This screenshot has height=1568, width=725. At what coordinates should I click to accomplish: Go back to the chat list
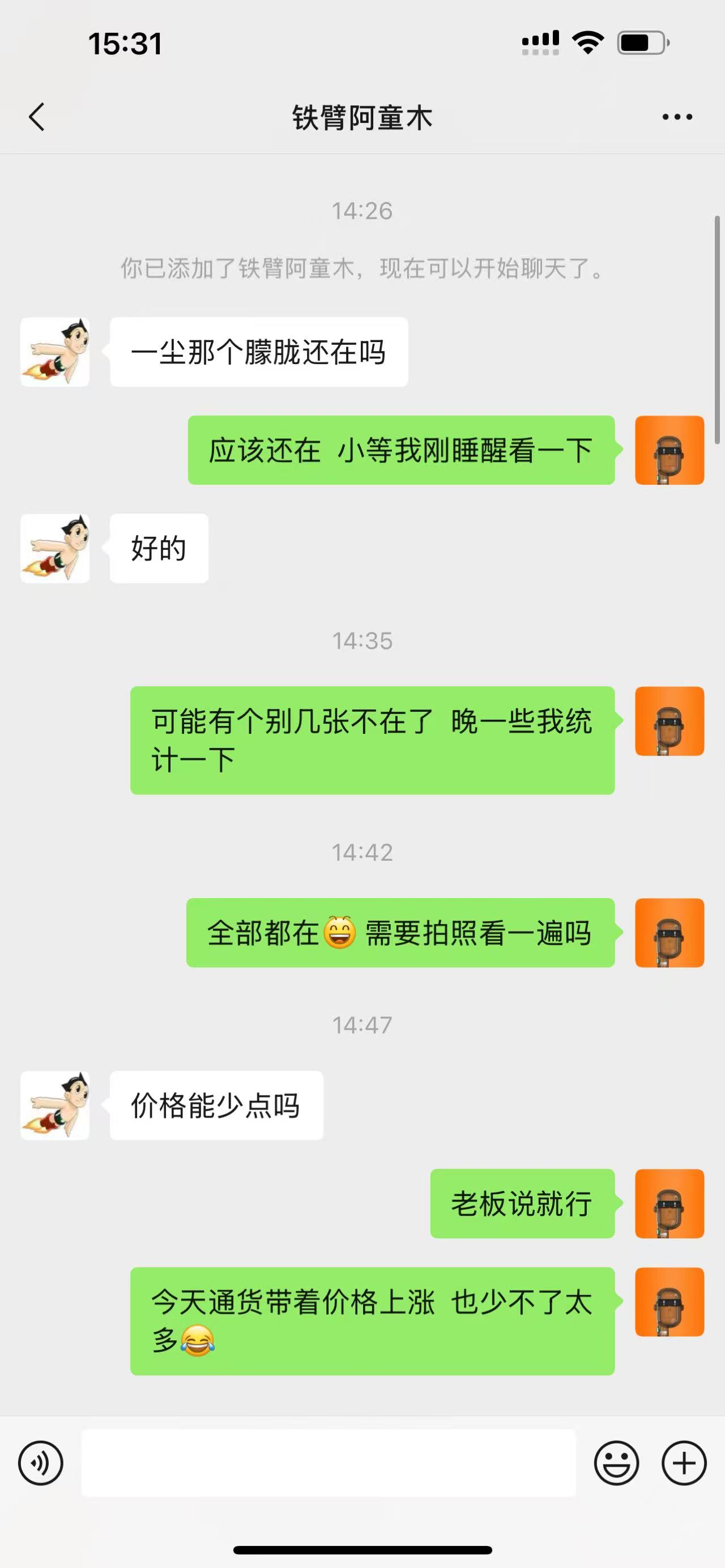(x=37, y=117)
